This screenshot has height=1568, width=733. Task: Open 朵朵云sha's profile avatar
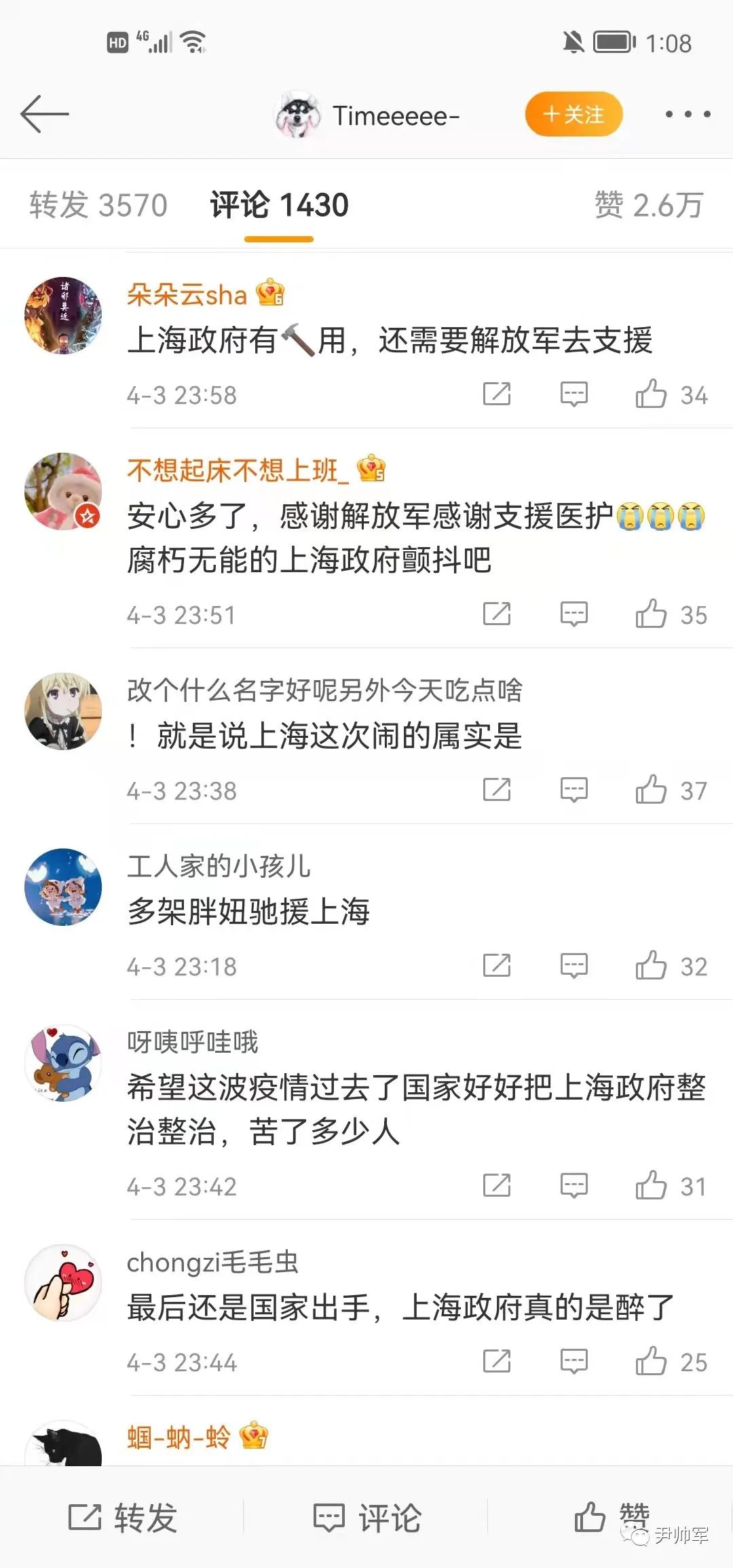(x=63, y=316)
